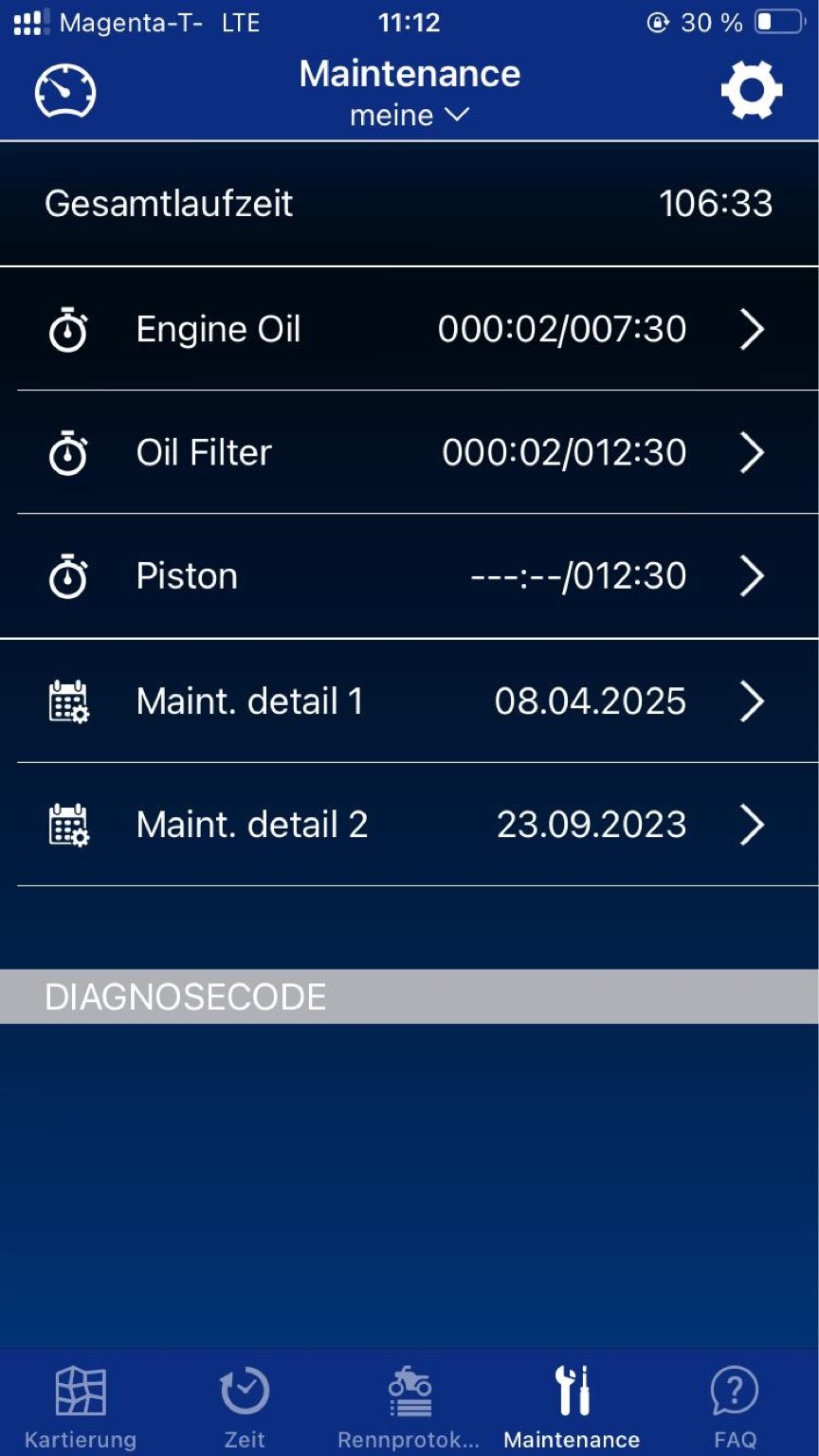Open the FAQ tab
Viewport: 819px width, 1456px height.
coord(736,1407)
